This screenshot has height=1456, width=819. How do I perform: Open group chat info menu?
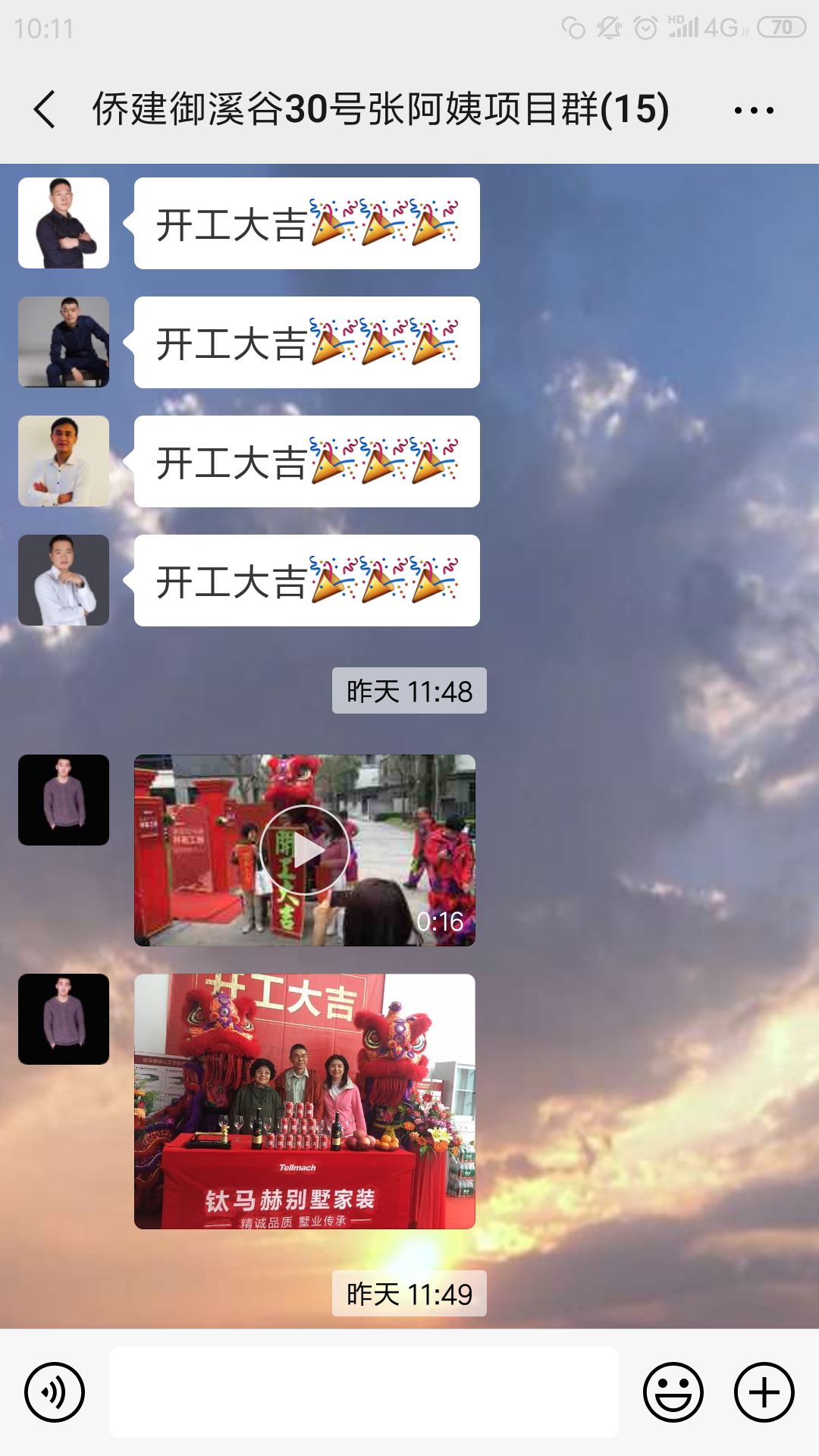[753, 111]
